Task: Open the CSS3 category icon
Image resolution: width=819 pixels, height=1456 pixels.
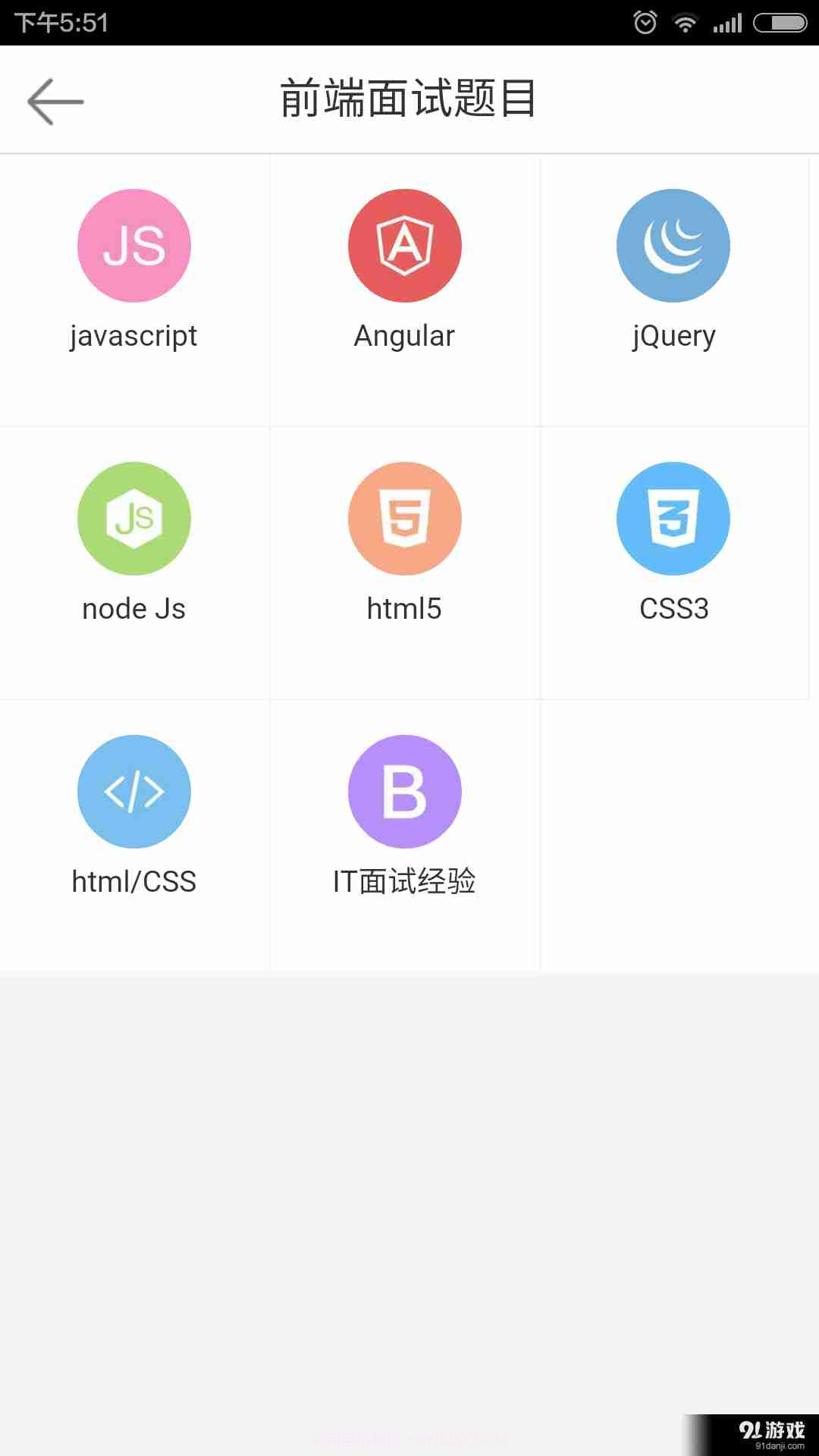Action: point(673,518)
